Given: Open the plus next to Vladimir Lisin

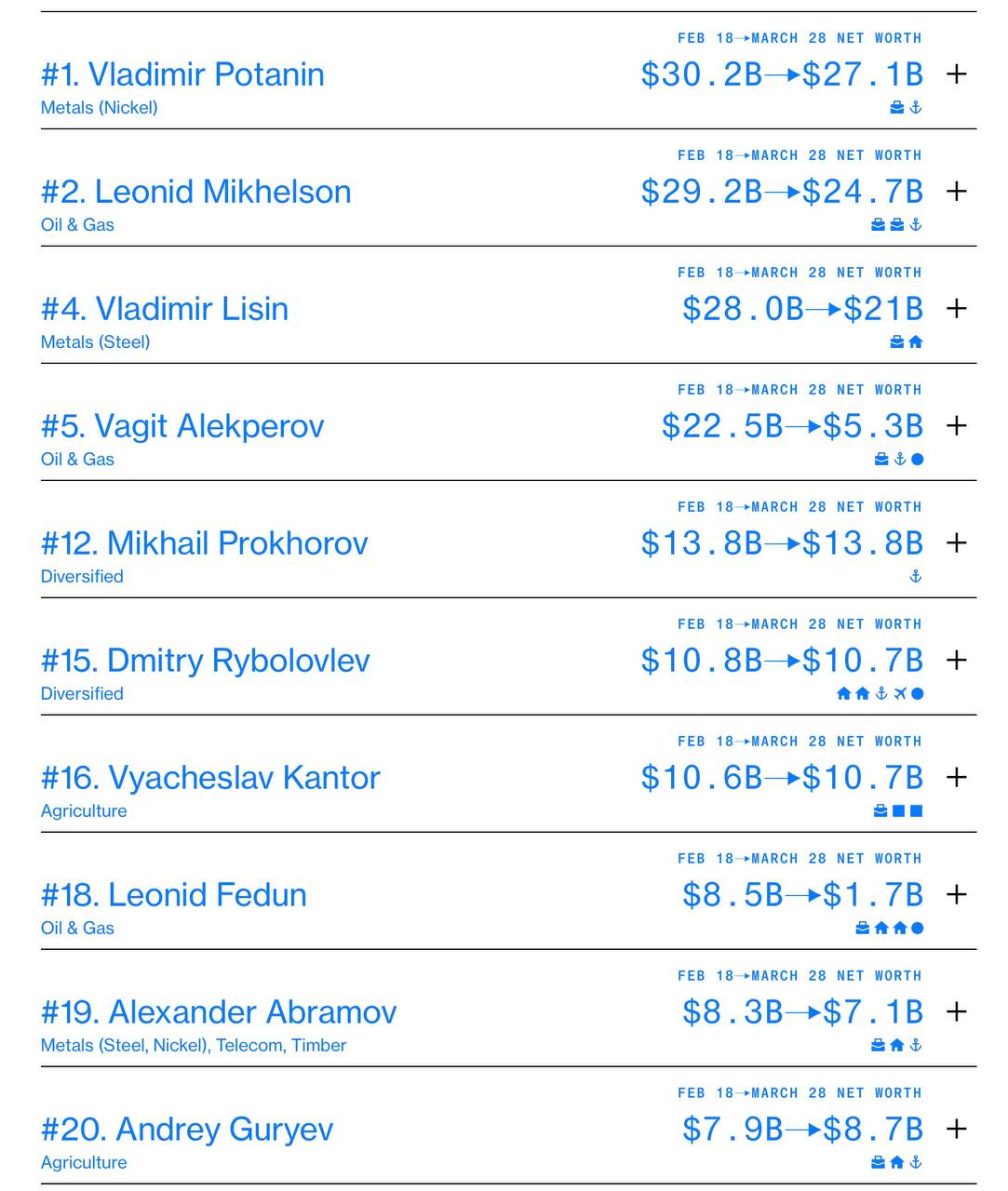Looking at the screenshot, I should (956, 309).
